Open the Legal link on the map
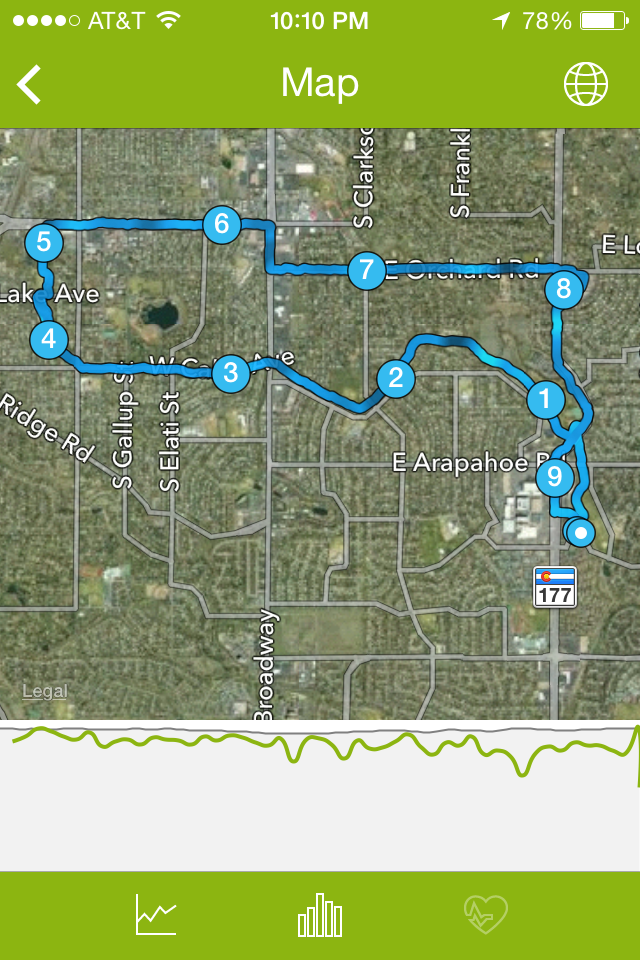640x960 pixels. (45, 691)
